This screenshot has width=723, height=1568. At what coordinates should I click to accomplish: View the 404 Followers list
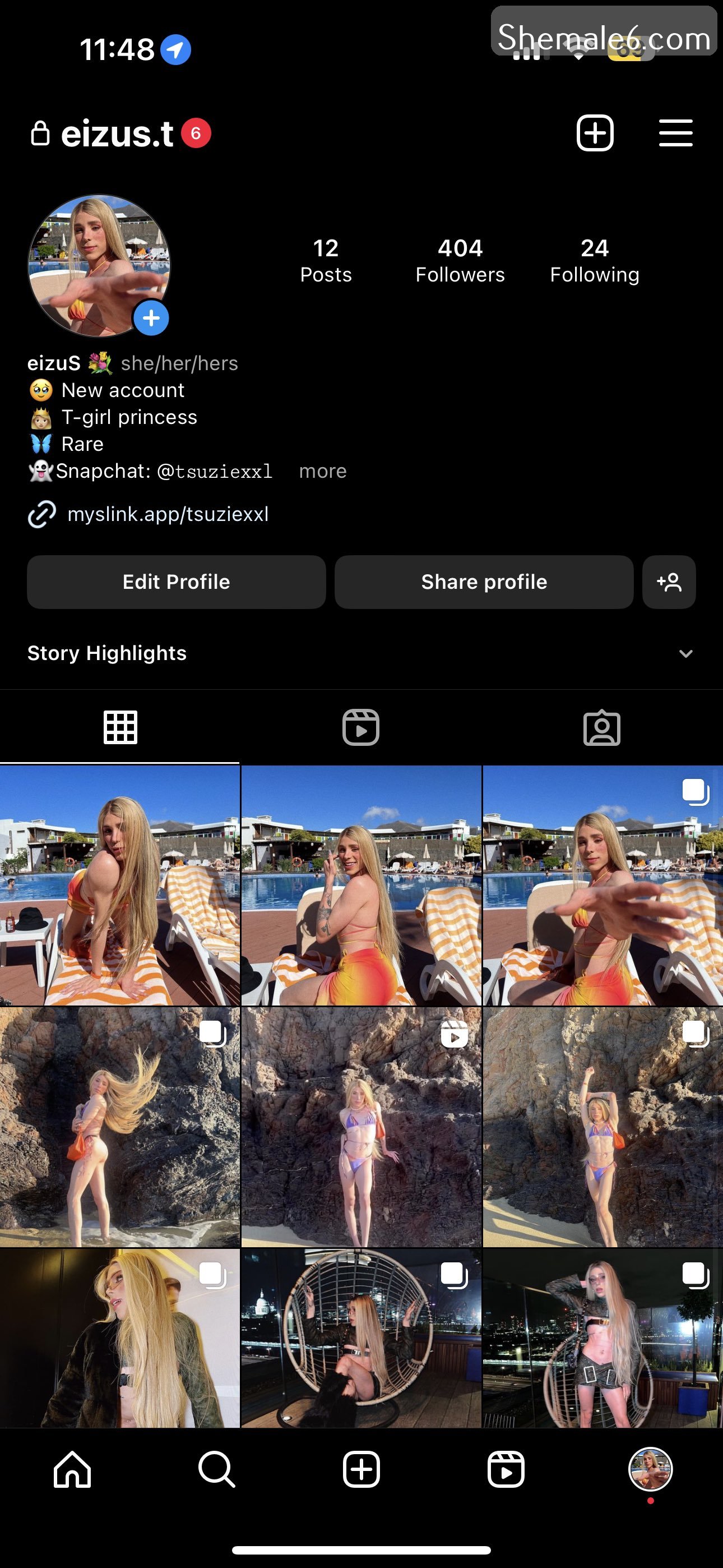(x=460, y=261)
